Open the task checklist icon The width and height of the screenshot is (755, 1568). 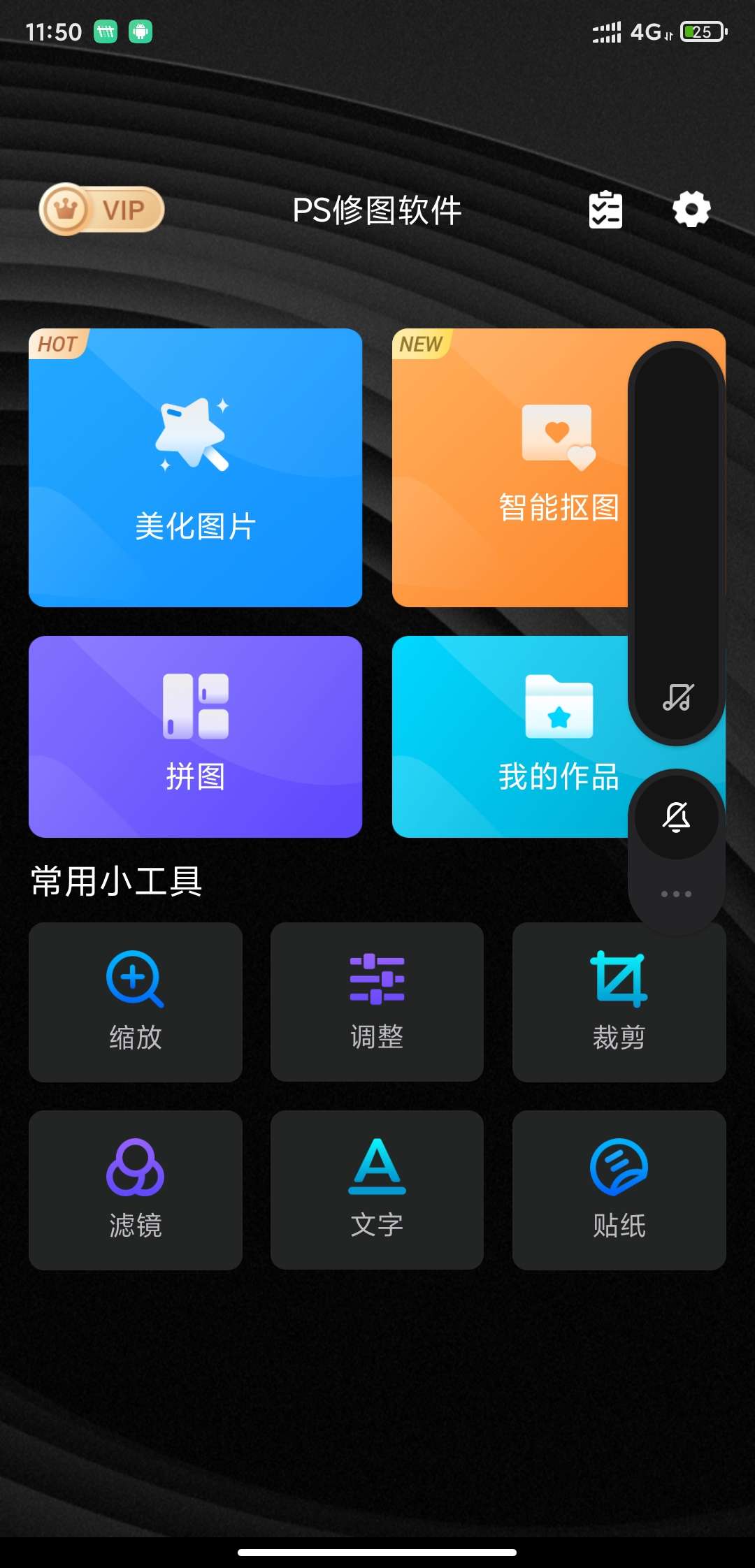tap(605, 210)
